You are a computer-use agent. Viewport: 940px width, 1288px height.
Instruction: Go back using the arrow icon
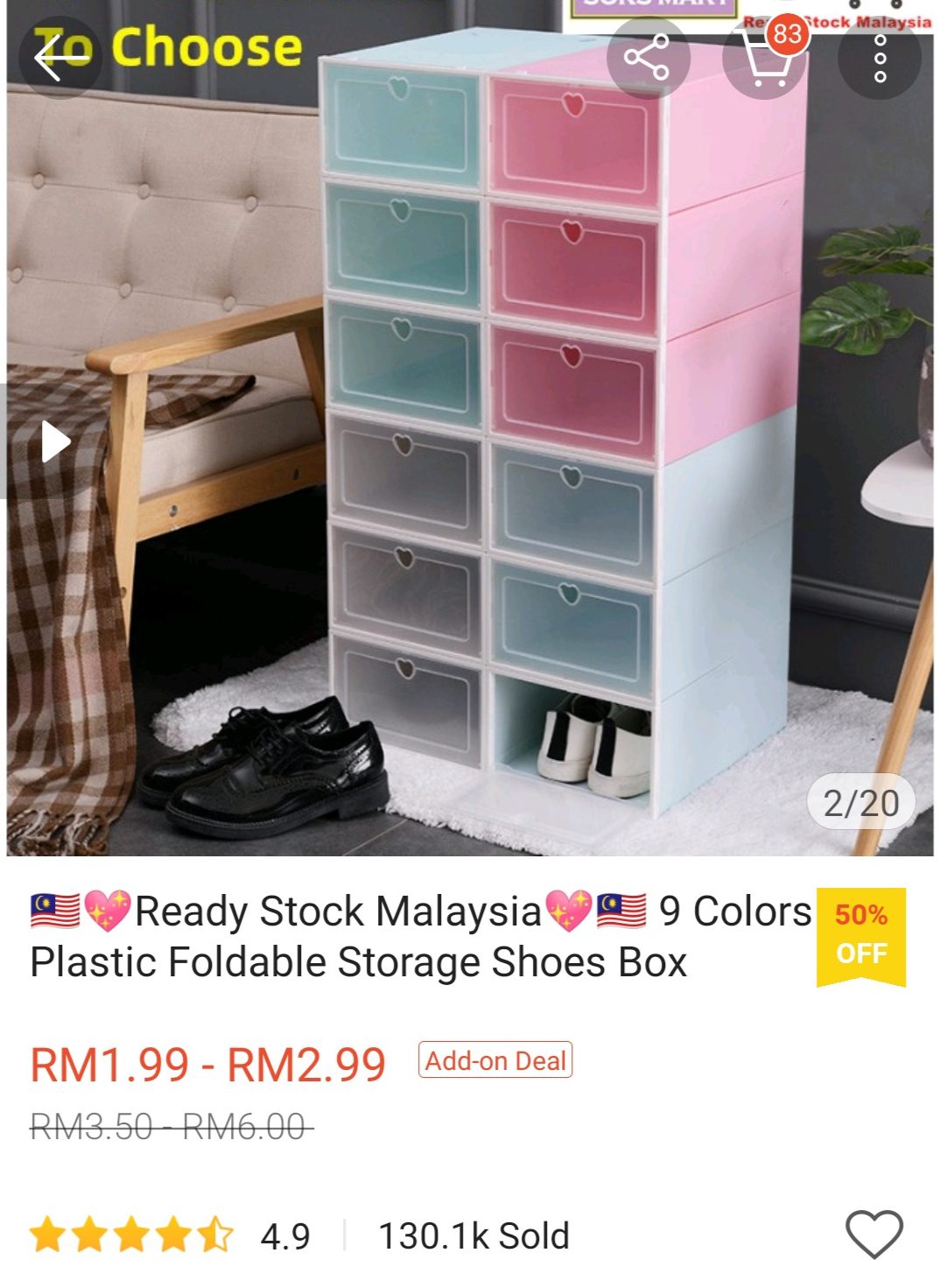pyautogui.click(x=60, y=58)
